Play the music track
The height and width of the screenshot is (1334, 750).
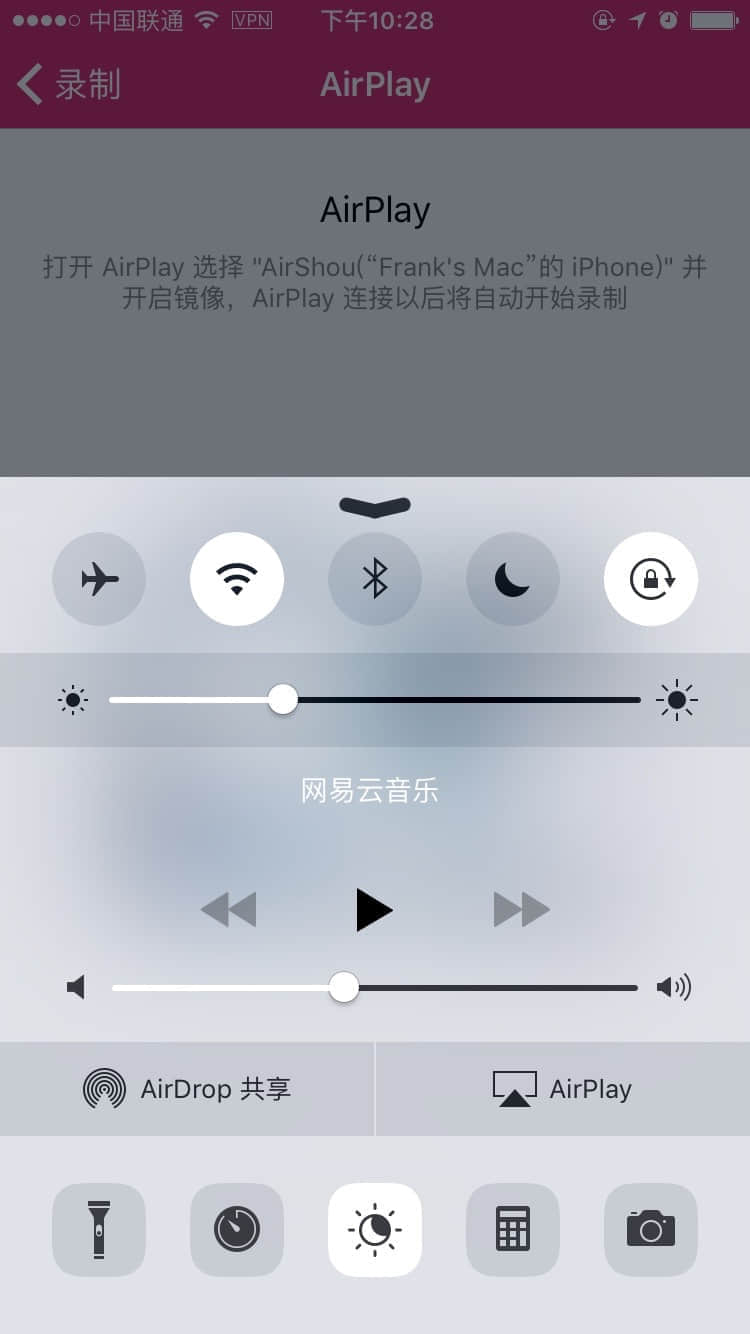375,910
